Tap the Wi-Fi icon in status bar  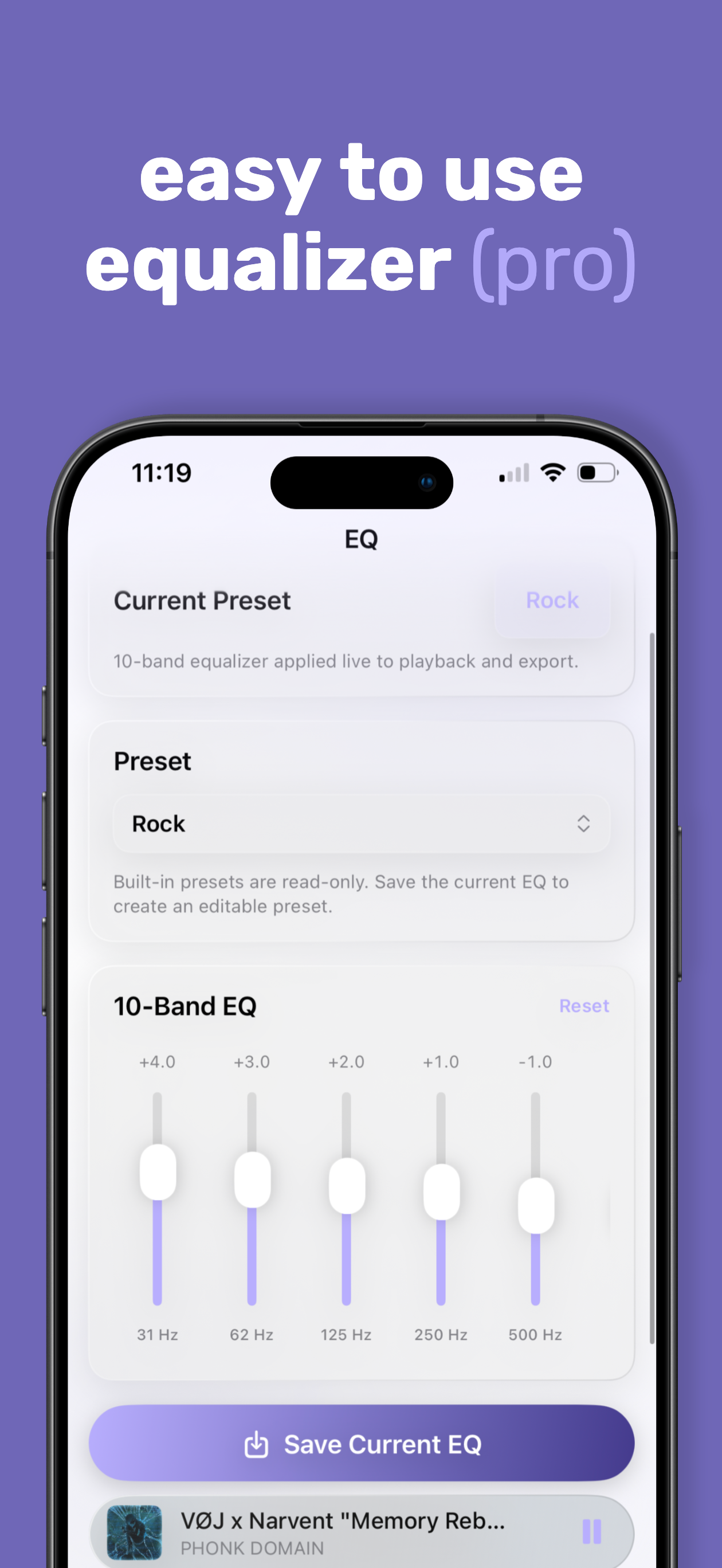(x=552, y=472)
